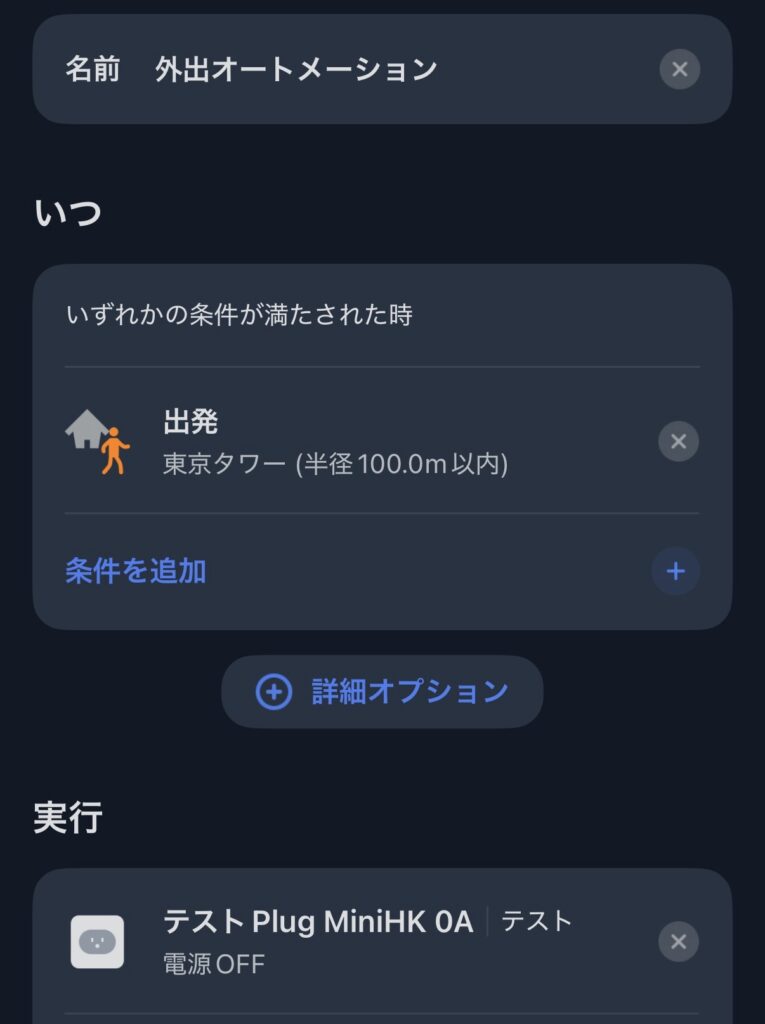Tap 条件を追加 to add a condition

point(136,571)
